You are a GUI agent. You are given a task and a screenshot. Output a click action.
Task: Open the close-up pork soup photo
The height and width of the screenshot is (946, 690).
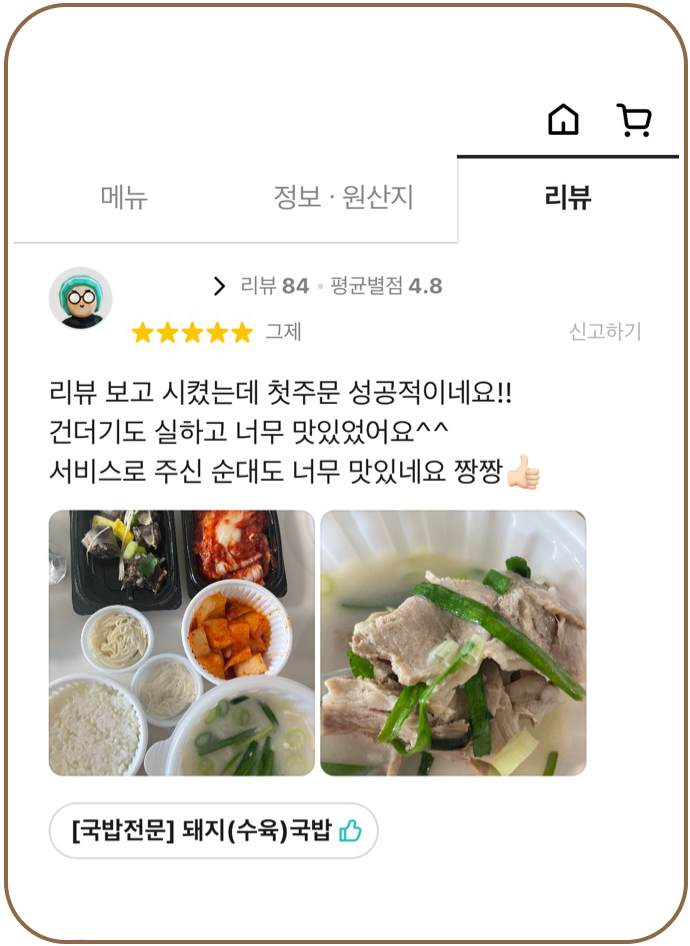453,643
